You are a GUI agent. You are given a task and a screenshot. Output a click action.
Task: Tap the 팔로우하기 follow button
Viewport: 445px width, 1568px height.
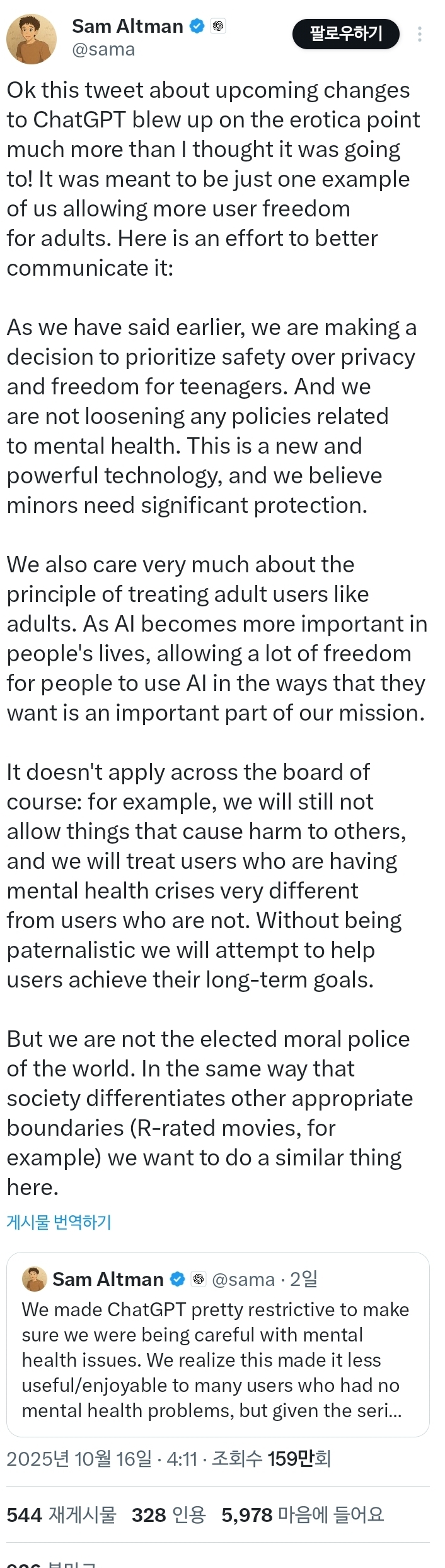click(x=345, y=33)
